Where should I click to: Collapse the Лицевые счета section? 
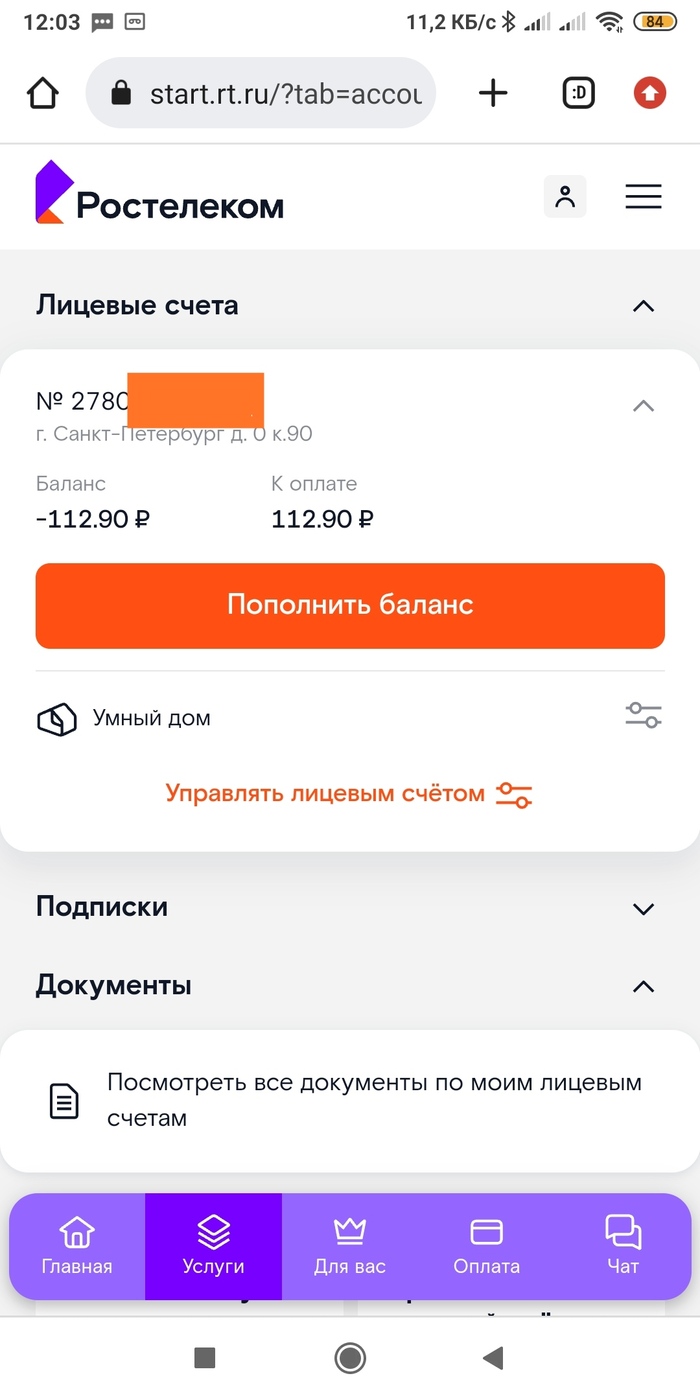click(643, 306)
